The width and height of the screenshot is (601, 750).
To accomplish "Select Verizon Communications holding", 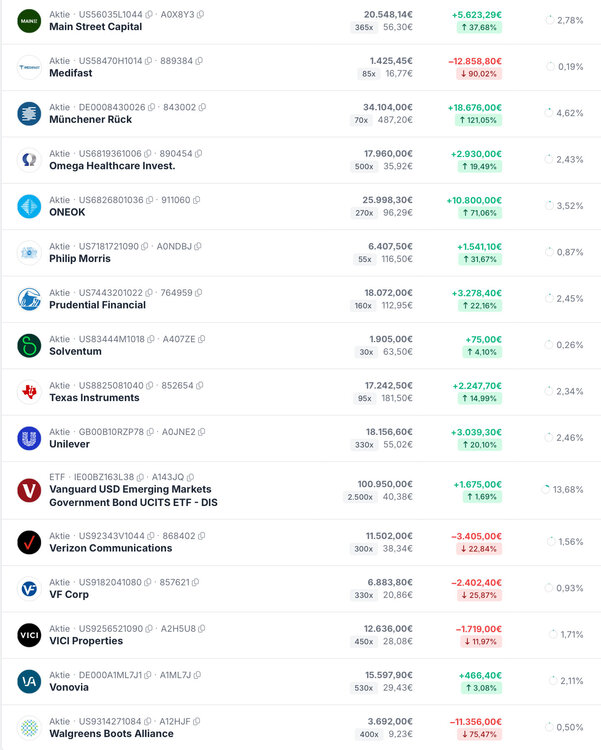I will coord(110,548).
